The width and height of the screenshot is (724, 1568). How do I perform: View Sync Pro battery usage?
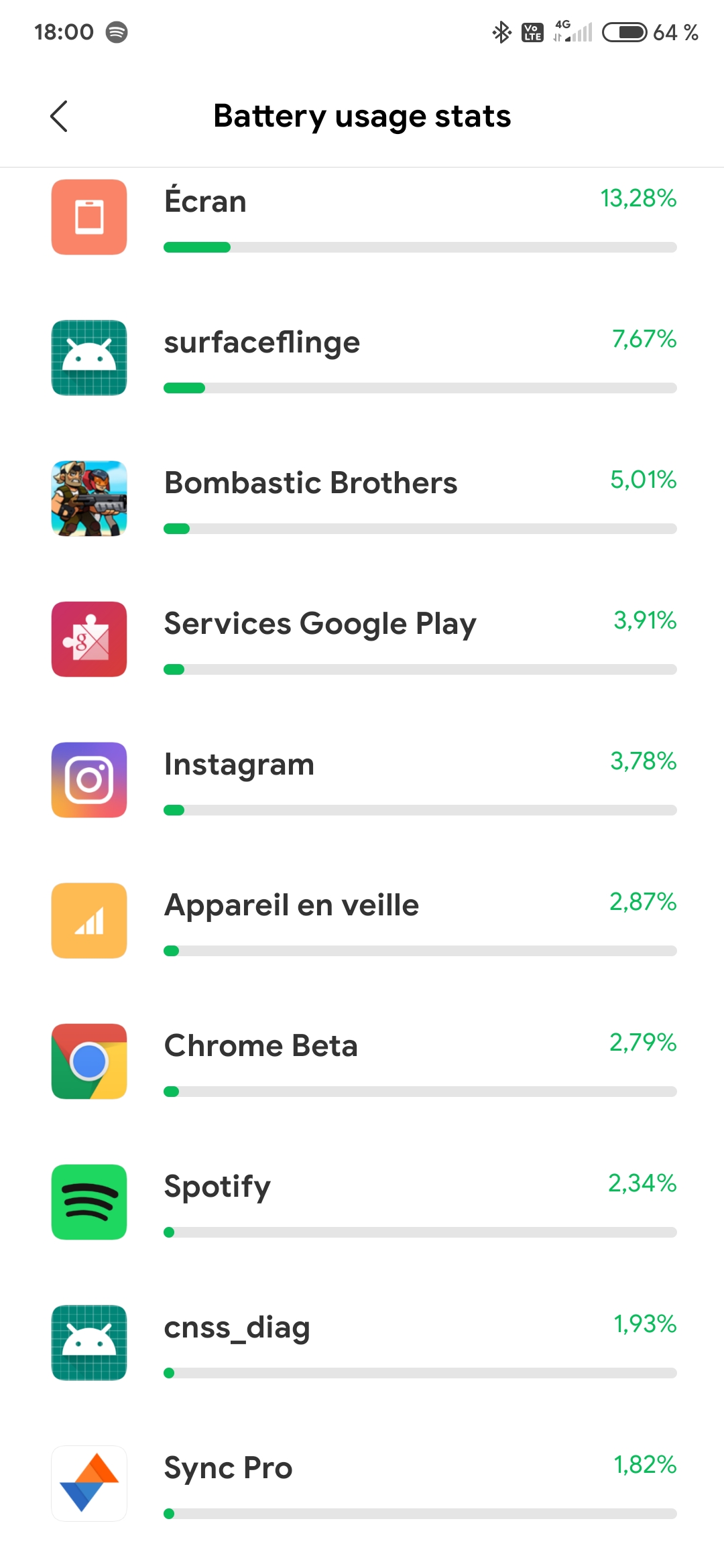click(x=362, y=1484)
